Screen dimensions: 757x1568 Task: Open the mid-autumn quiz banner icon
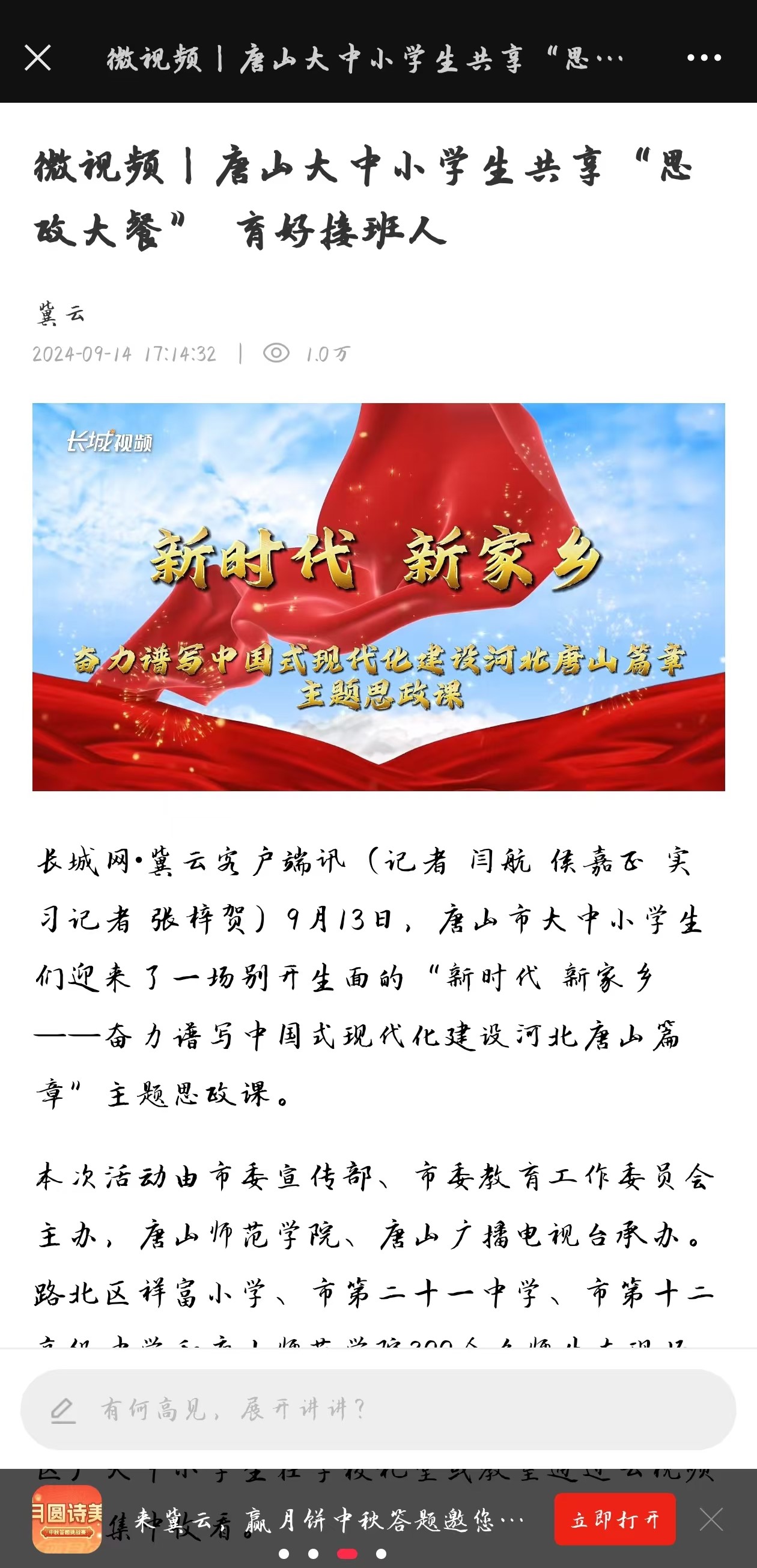[x=67, y=1519]
